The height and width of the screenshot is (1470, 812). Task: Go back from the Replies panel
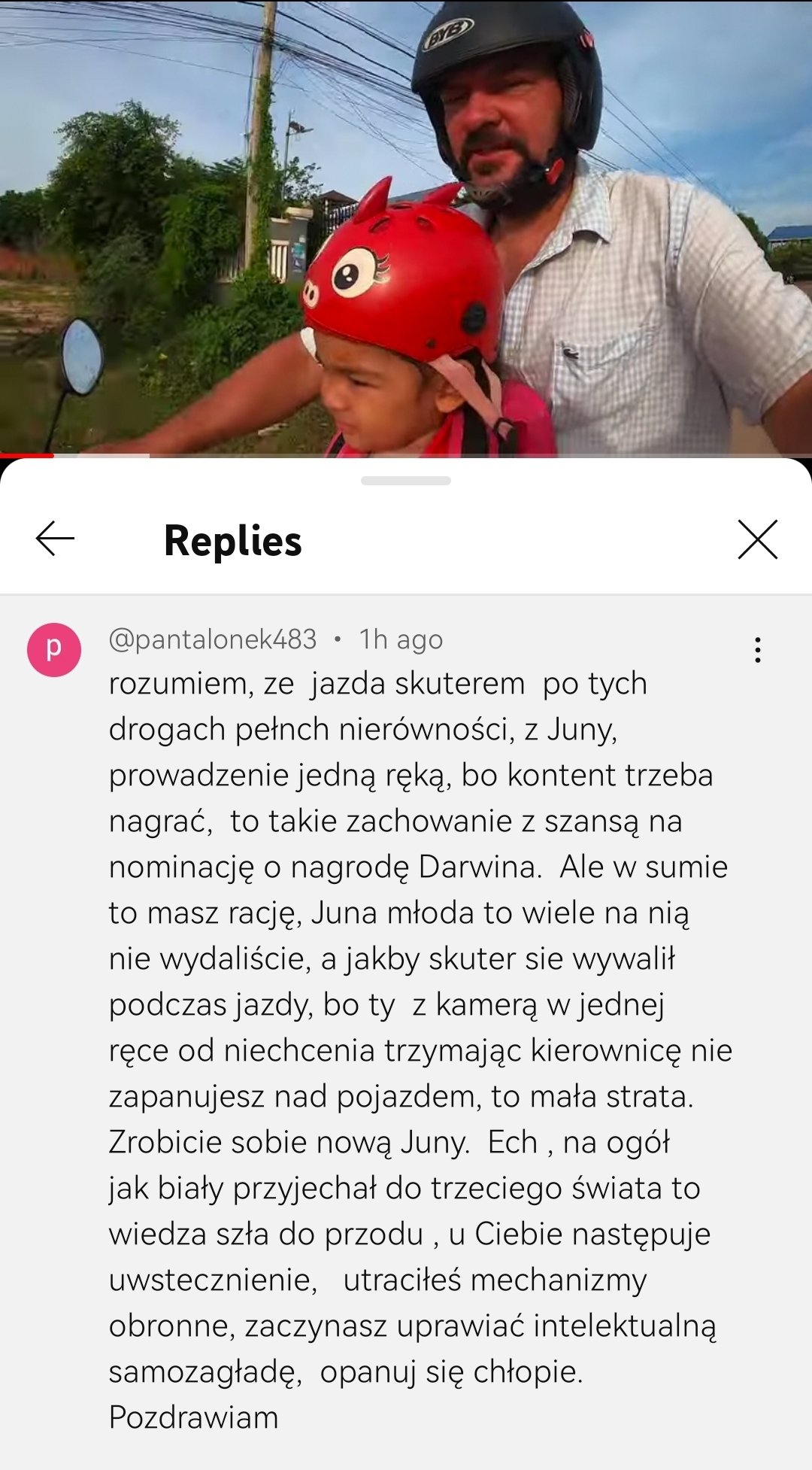click(x=55, y=539)
